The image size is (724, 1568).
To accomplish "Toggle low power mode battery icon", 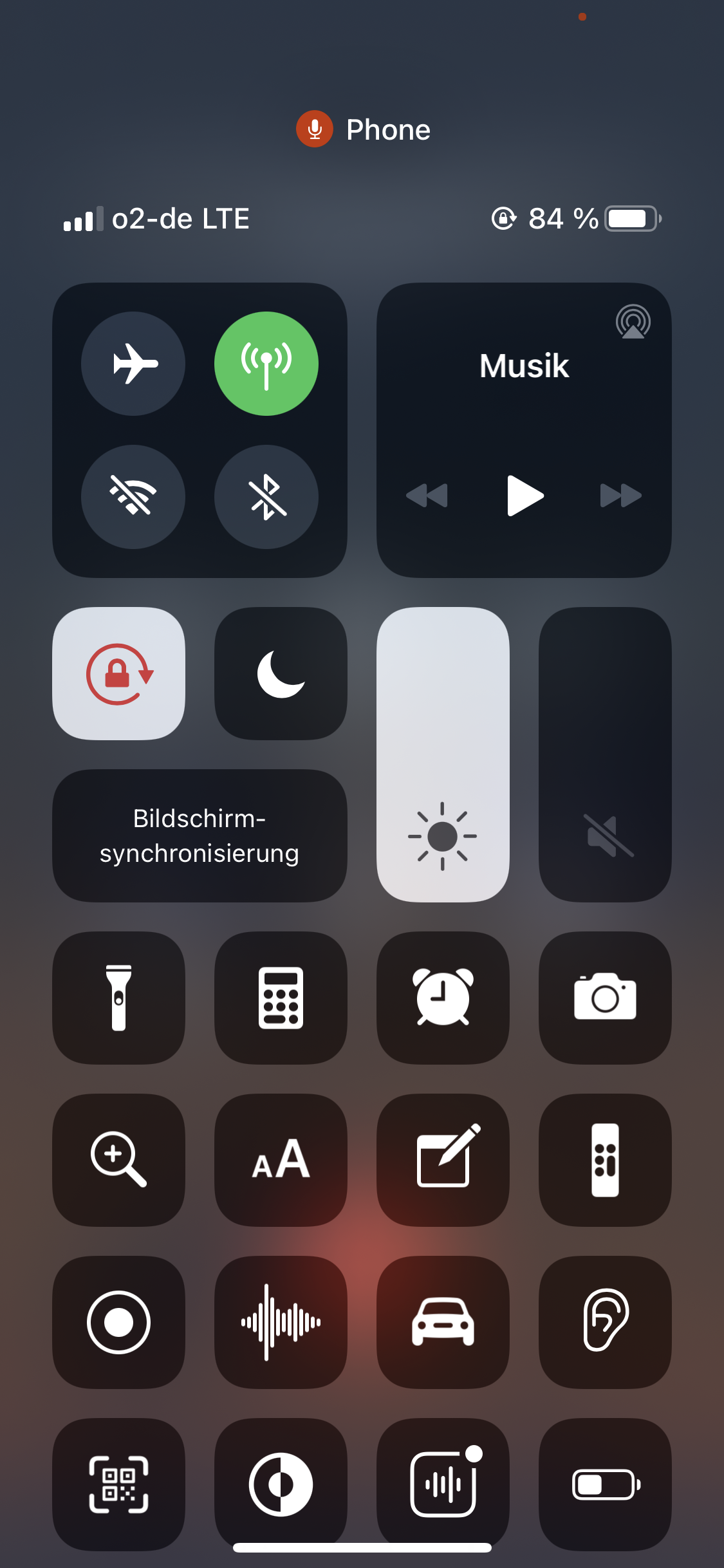I will click(x=605, y=1484).
